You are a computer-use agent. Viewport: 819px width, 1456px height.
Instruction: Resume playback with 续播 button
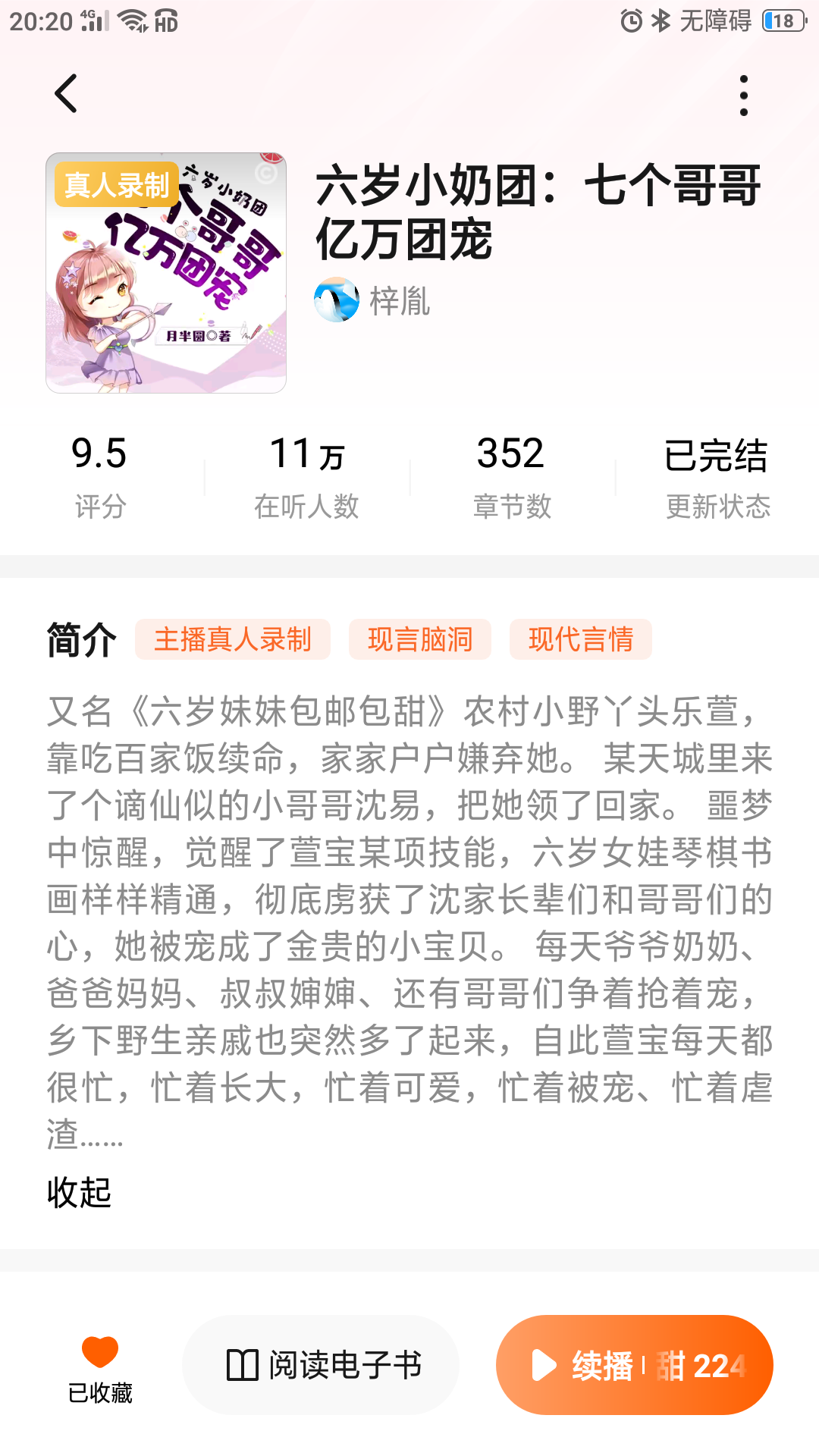tap(634, 1365)
